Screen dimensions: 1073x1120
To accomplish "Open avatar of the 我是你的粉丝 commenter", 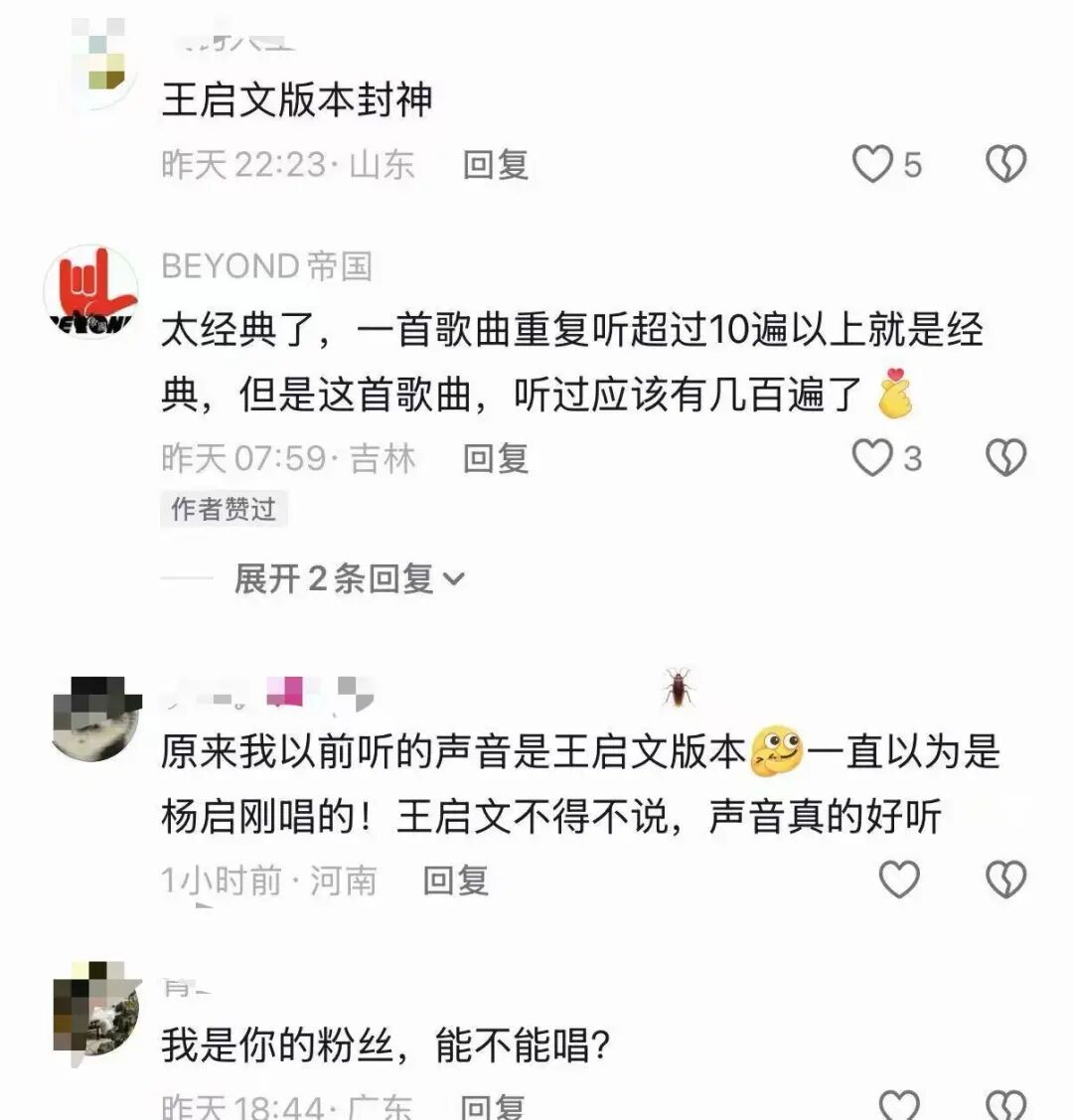I will (96, 1012).
